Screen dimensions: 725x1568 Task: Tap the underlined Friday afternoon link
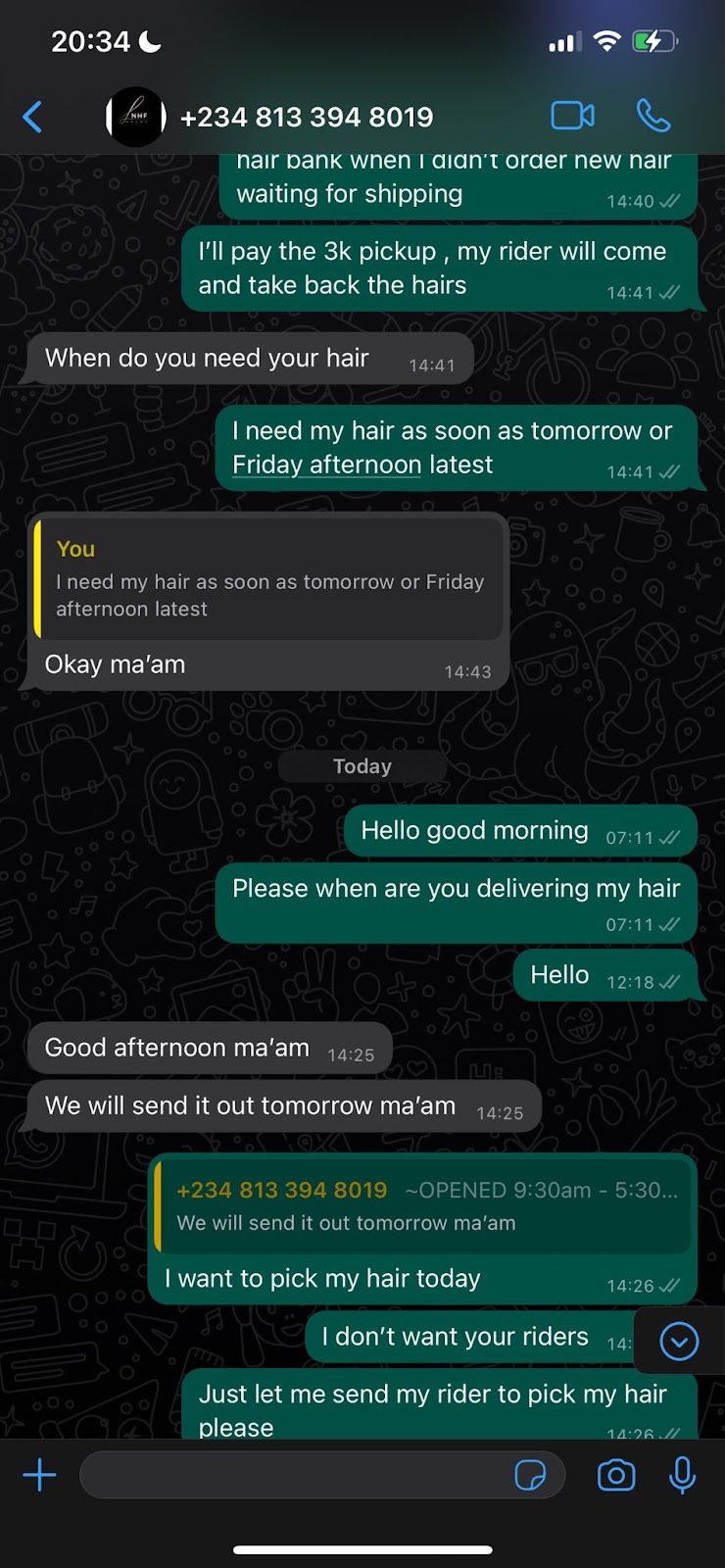[x=326, y=465]
